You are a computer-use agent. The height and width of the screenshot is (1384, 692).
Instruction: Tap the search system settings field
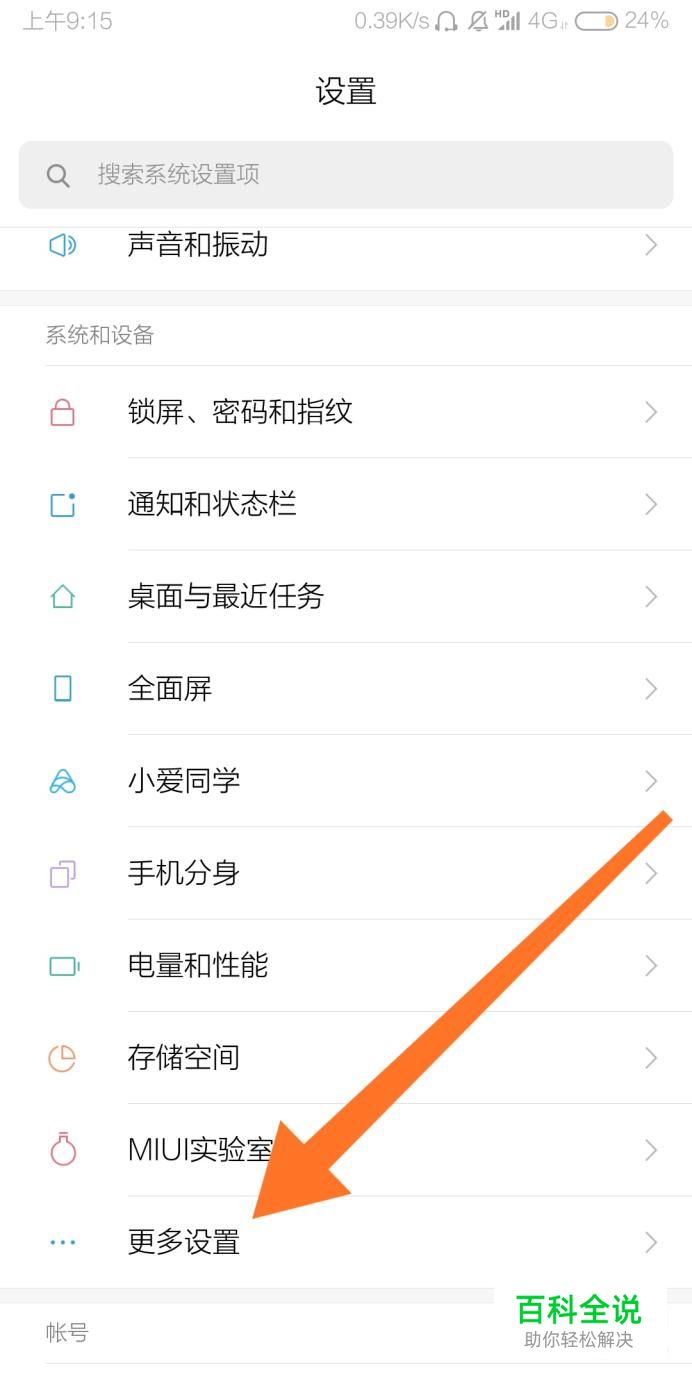[x=345, y=175]
